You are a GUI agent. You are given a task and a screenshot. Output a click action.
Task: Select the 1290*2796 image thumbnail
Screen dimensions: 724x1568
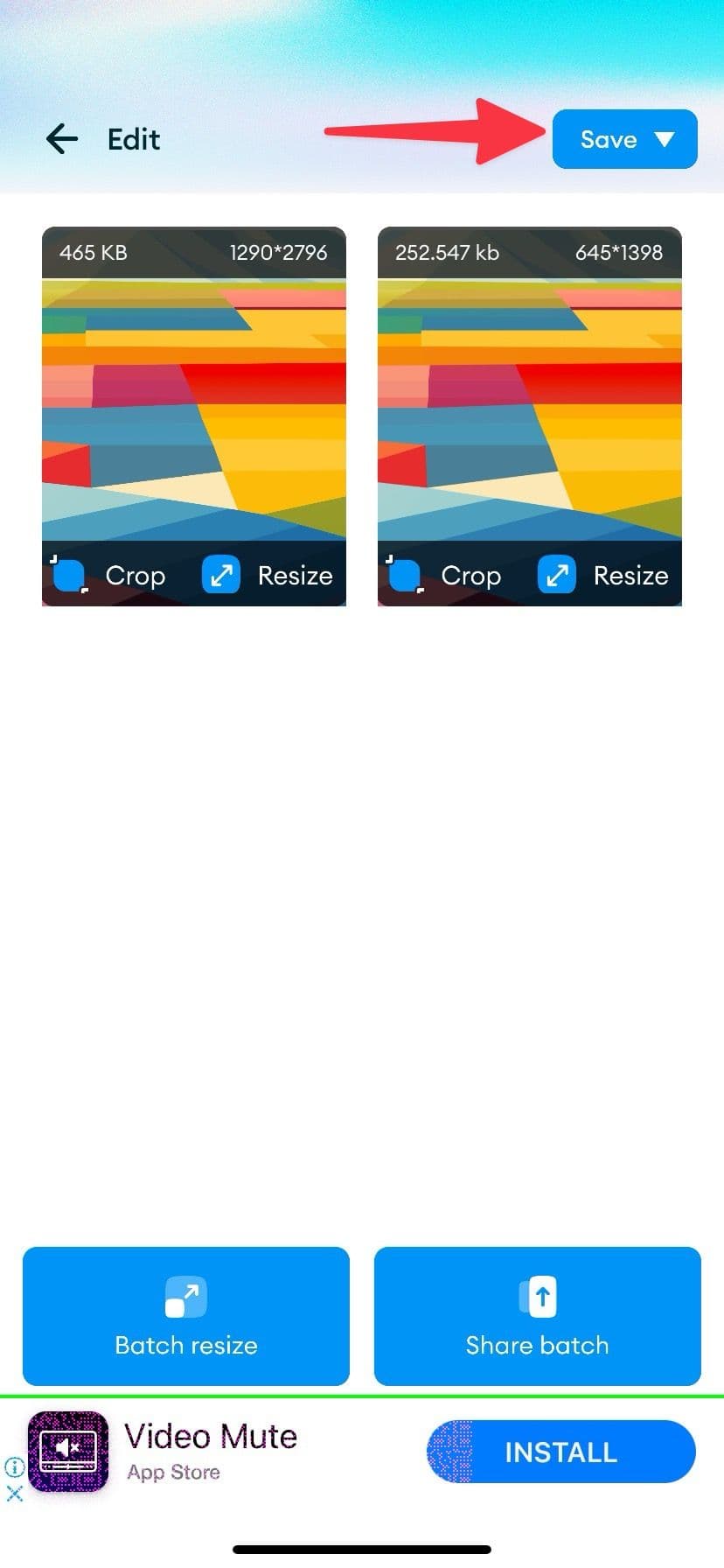(x=194, y=411)
